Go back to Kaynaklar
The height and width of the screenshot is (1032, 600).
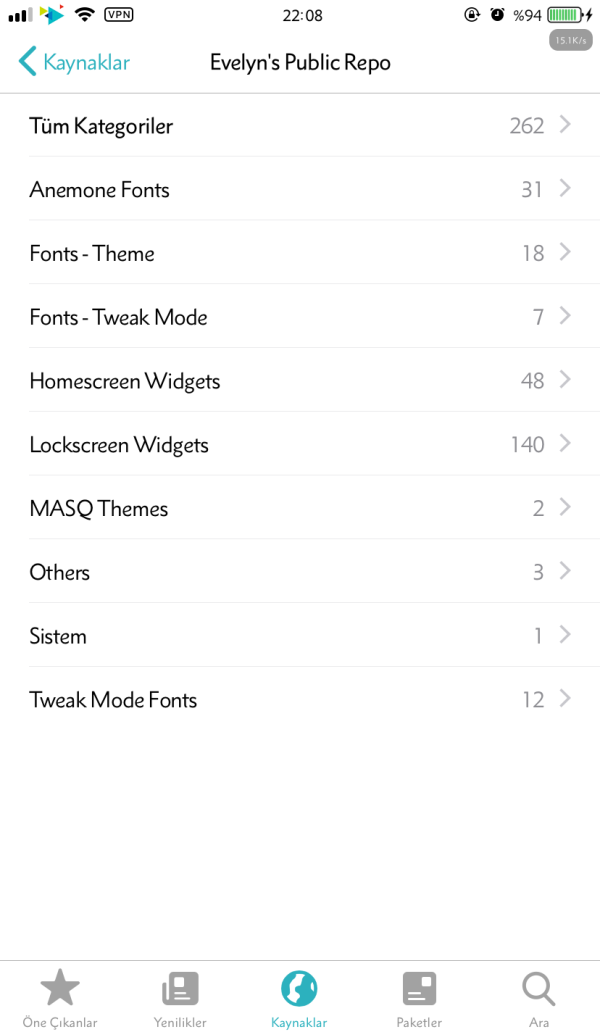(75, 62)
